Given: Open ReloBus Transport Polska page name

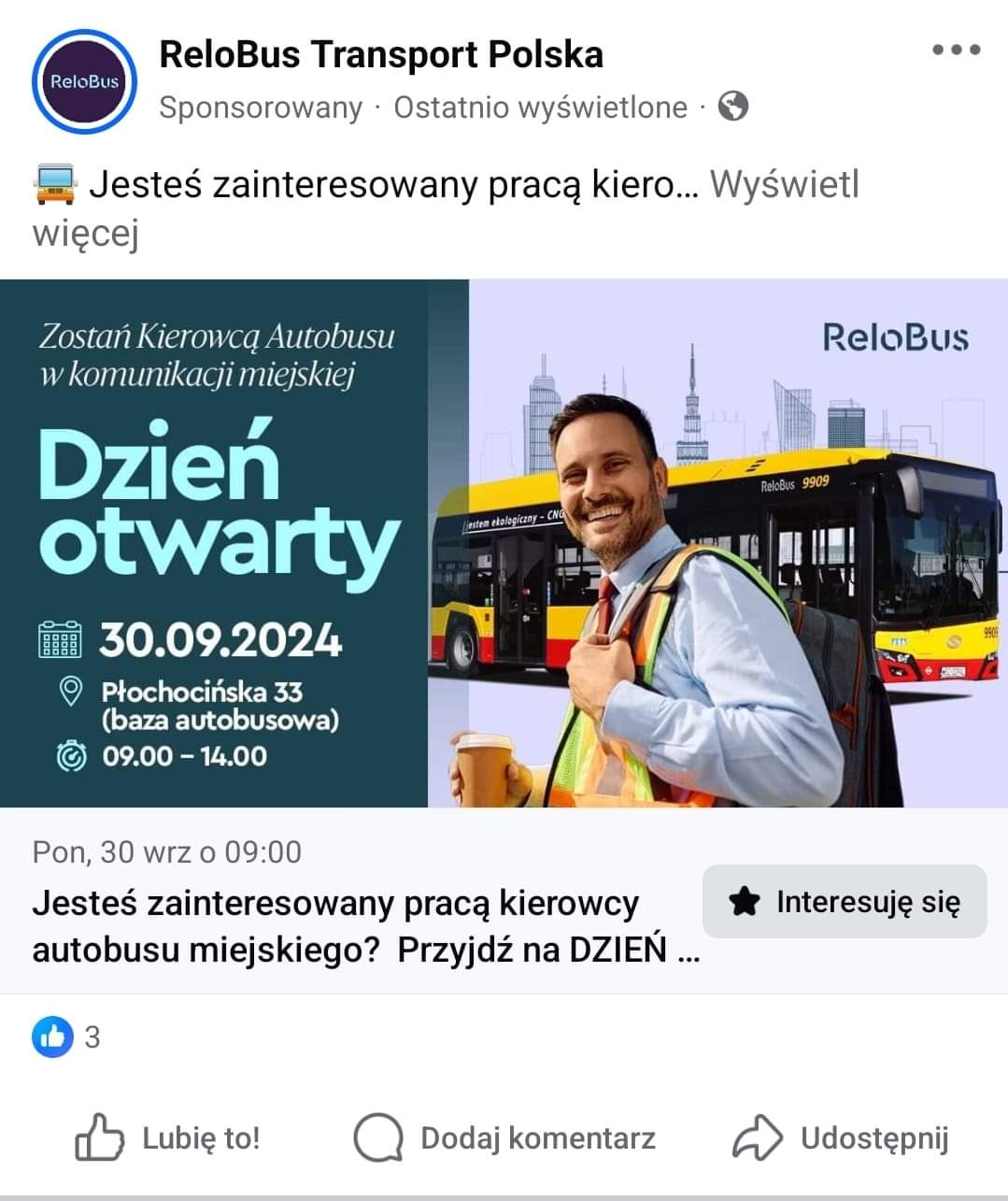Looking at the screenshot, I should tap(381, 54).
